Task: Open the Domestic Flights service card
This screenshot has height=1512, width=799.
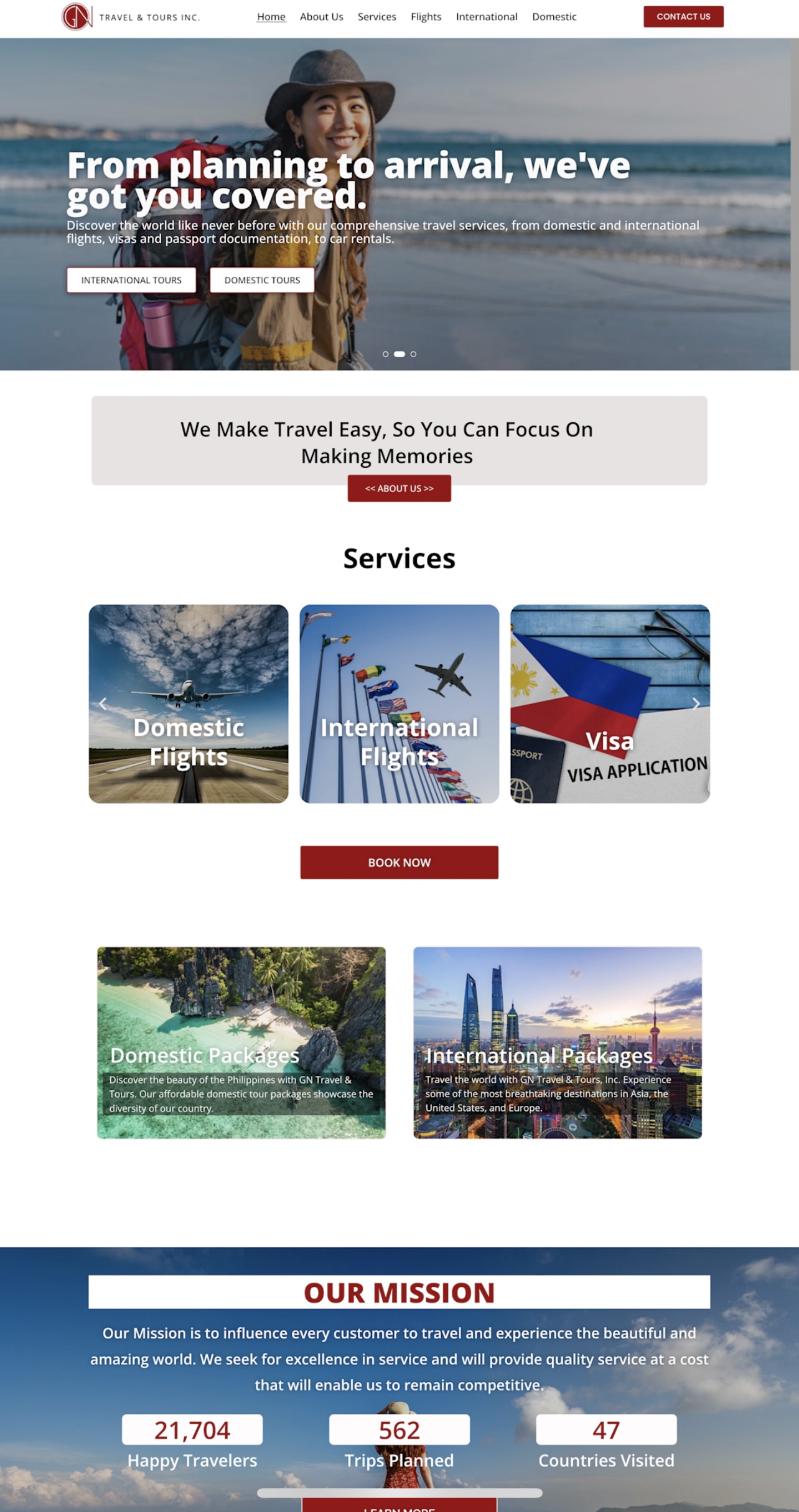Action: point(189,704)
